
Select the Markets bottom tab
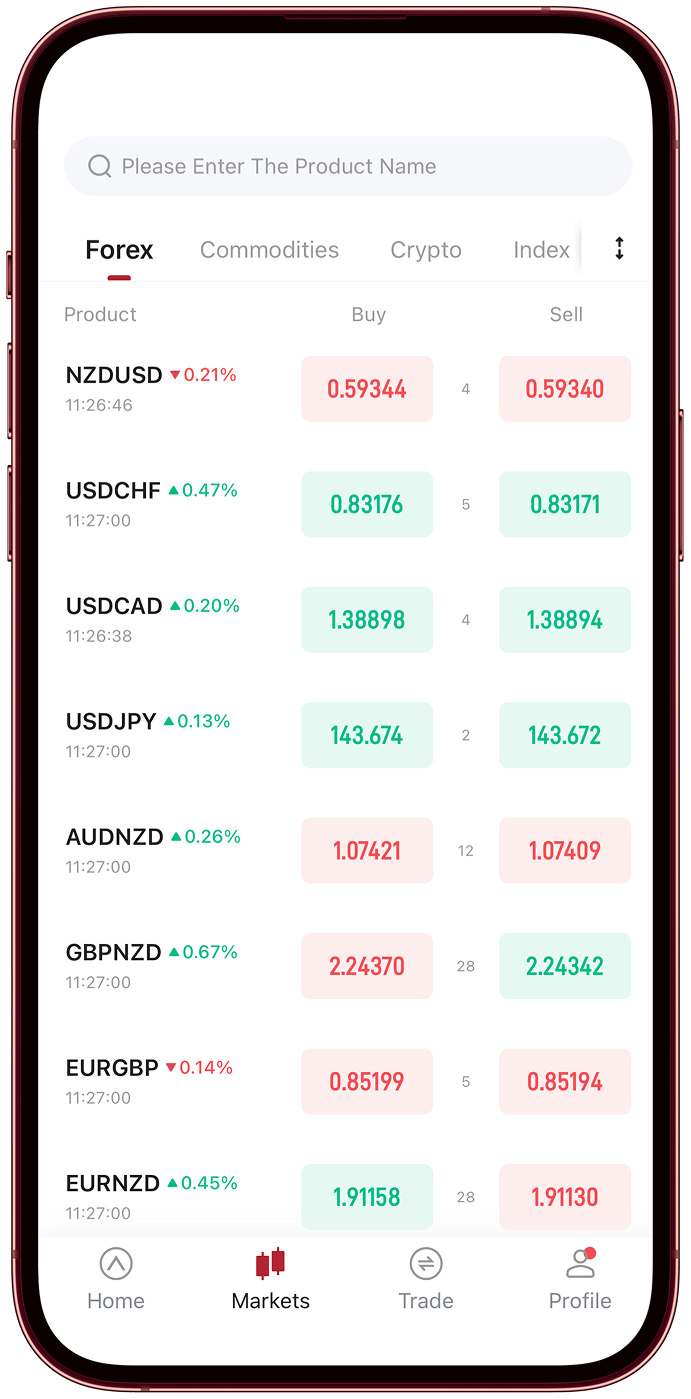click(271, 1279)
